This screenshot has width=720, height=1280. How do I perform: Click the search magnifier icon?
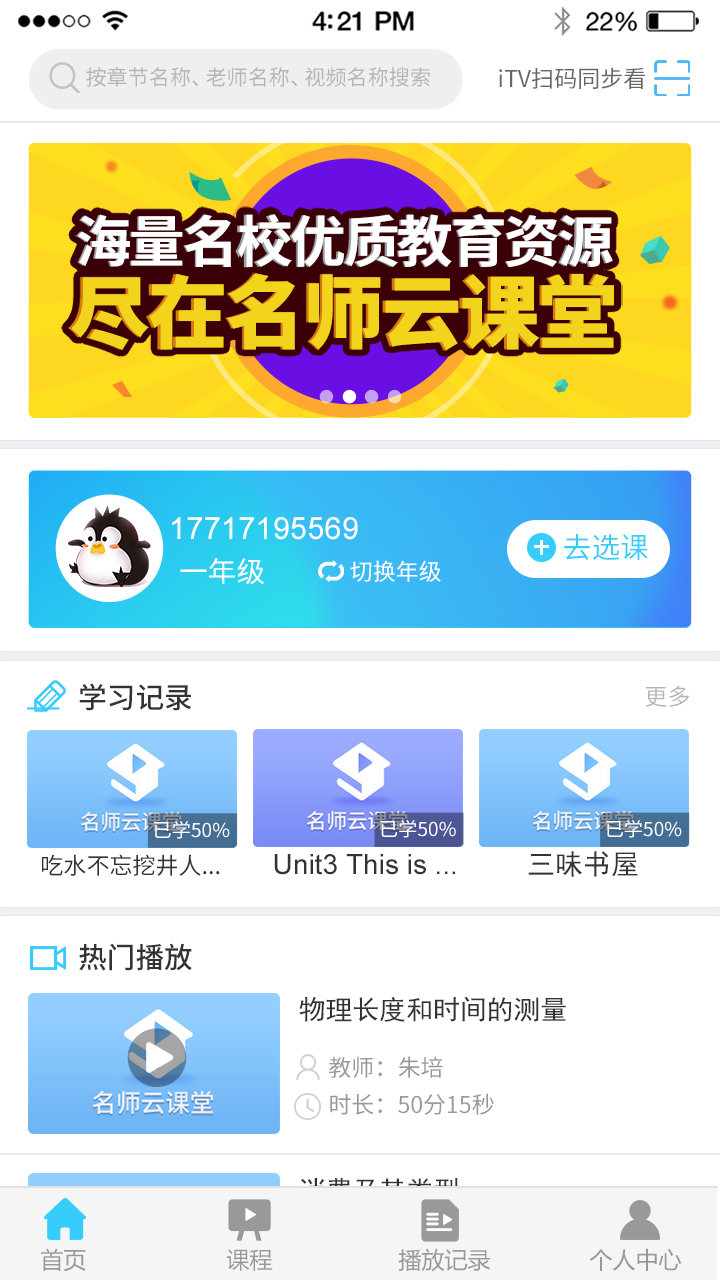62,76
